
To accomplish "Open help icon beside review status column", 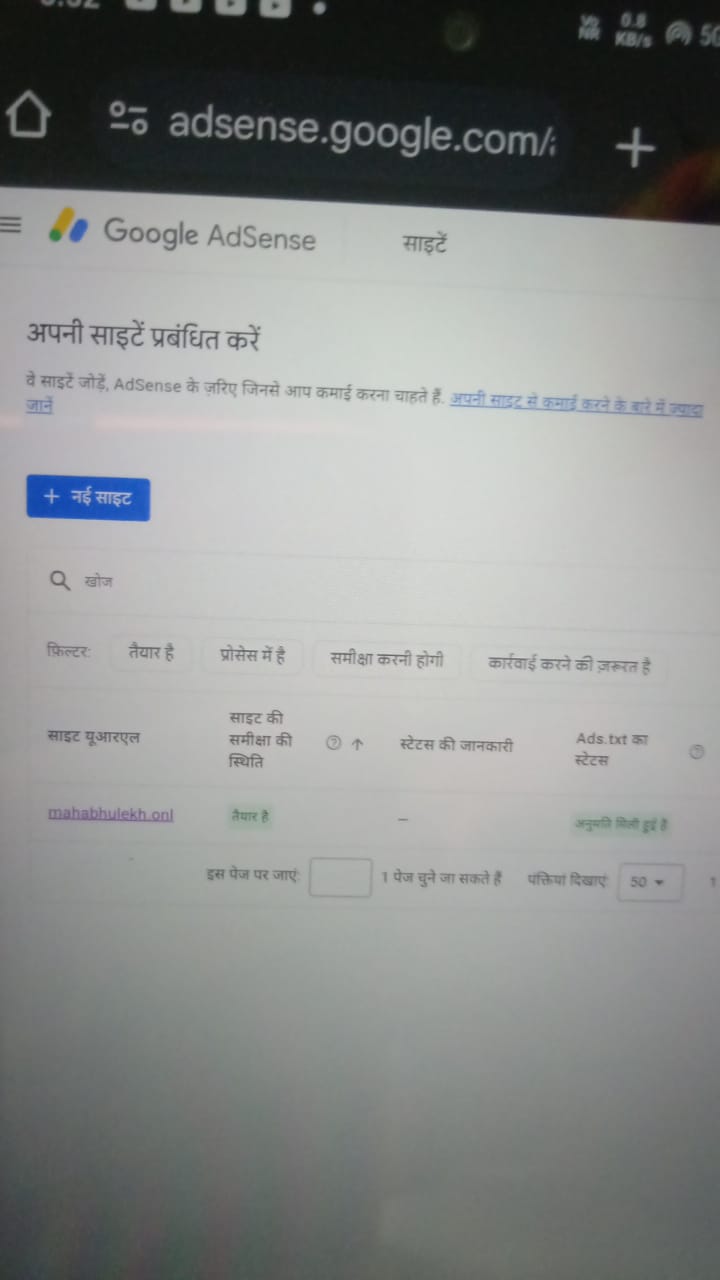I will click(334, 743).
